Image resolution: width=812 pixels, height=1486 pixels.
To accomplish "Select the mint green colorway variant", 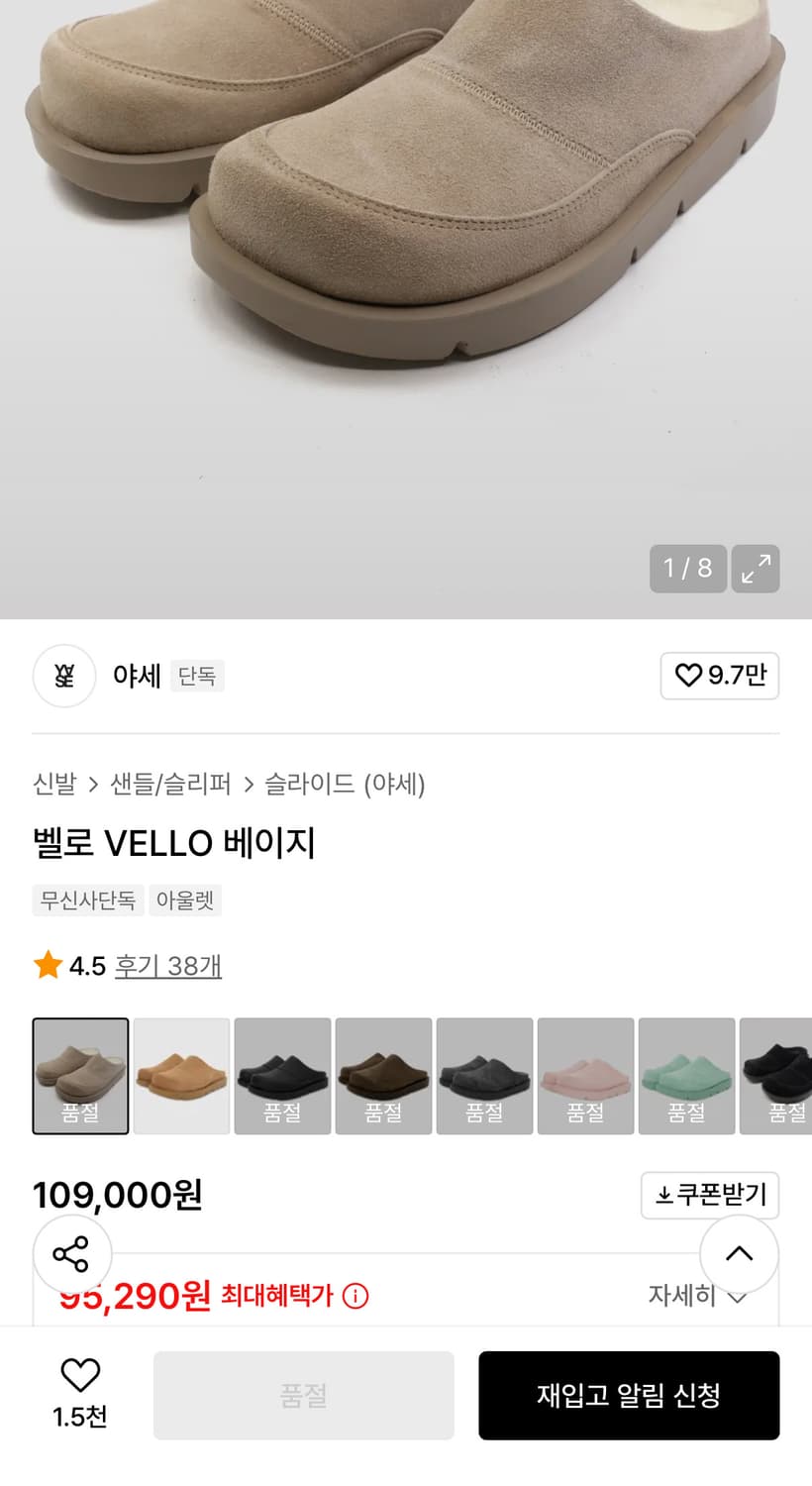I will coord(686,1076).
